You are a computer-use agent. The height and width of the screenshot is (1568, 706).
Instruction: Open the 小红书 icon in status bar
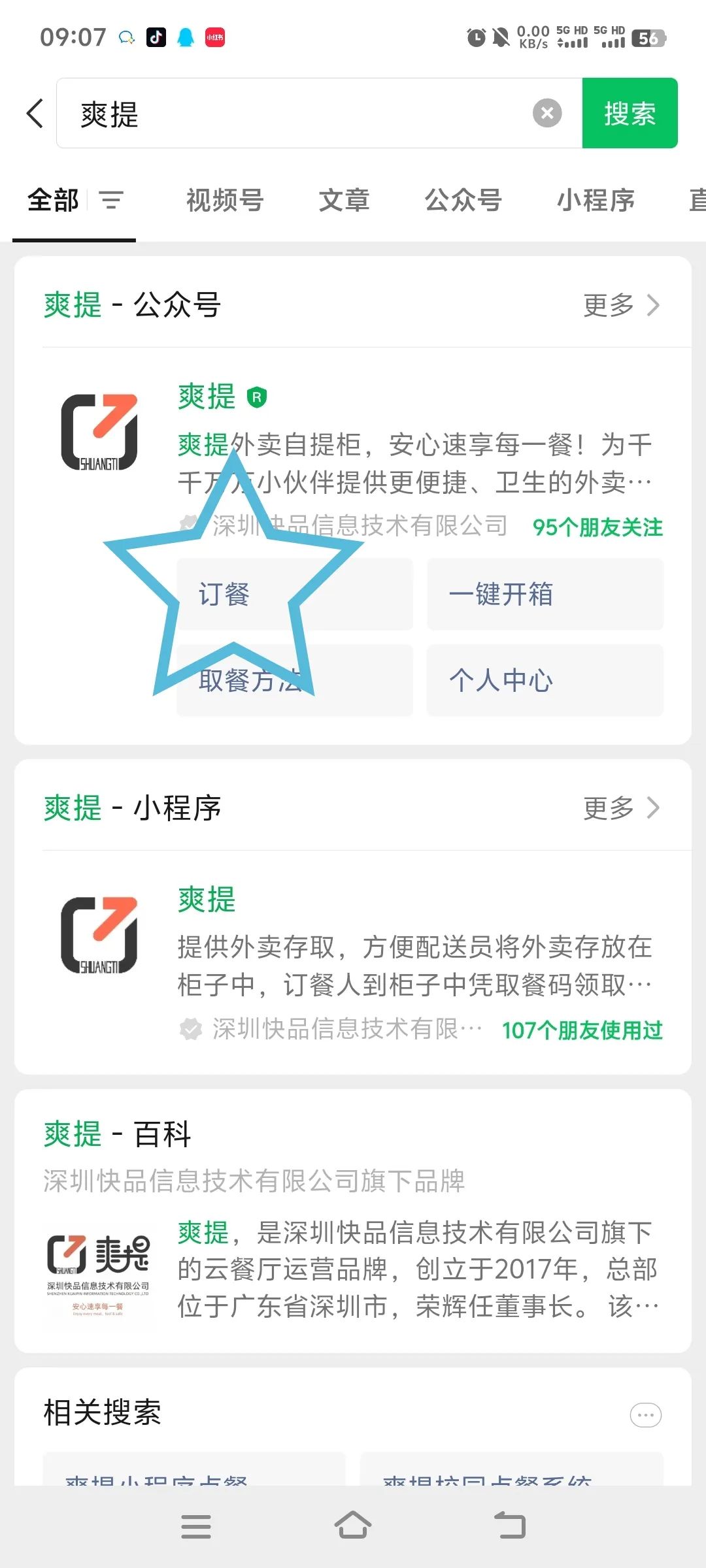pos(216,38)
